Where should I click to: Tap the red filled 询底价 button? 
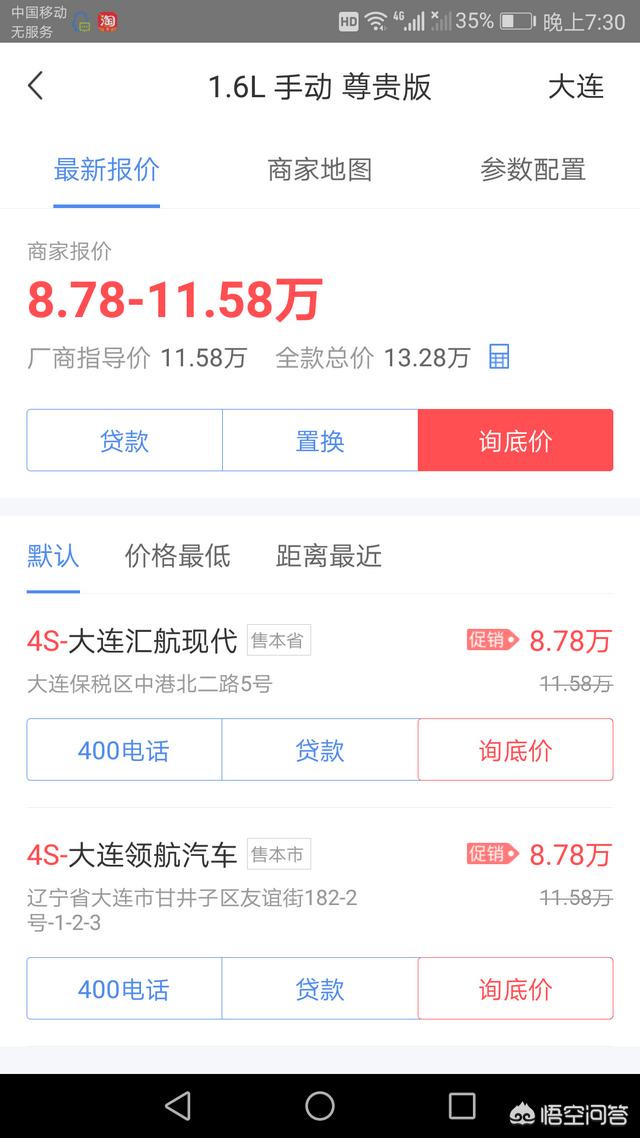click(515, 441)
